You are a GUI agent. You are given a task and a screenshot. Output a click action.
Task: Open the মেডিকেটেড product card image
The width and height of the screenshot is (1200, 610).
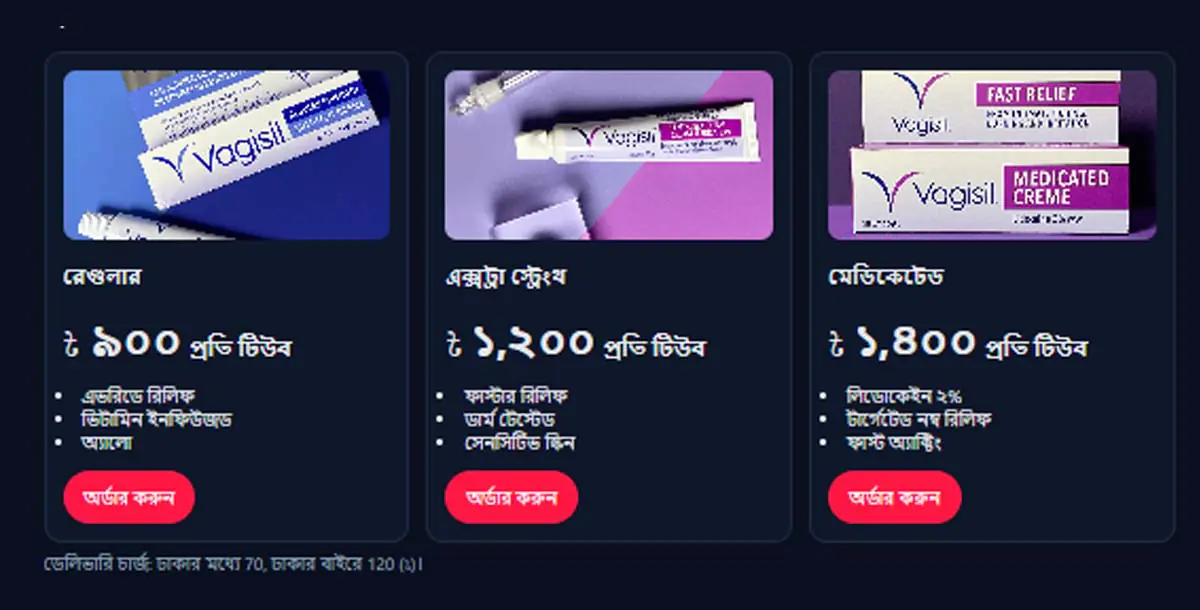(992, 155)
